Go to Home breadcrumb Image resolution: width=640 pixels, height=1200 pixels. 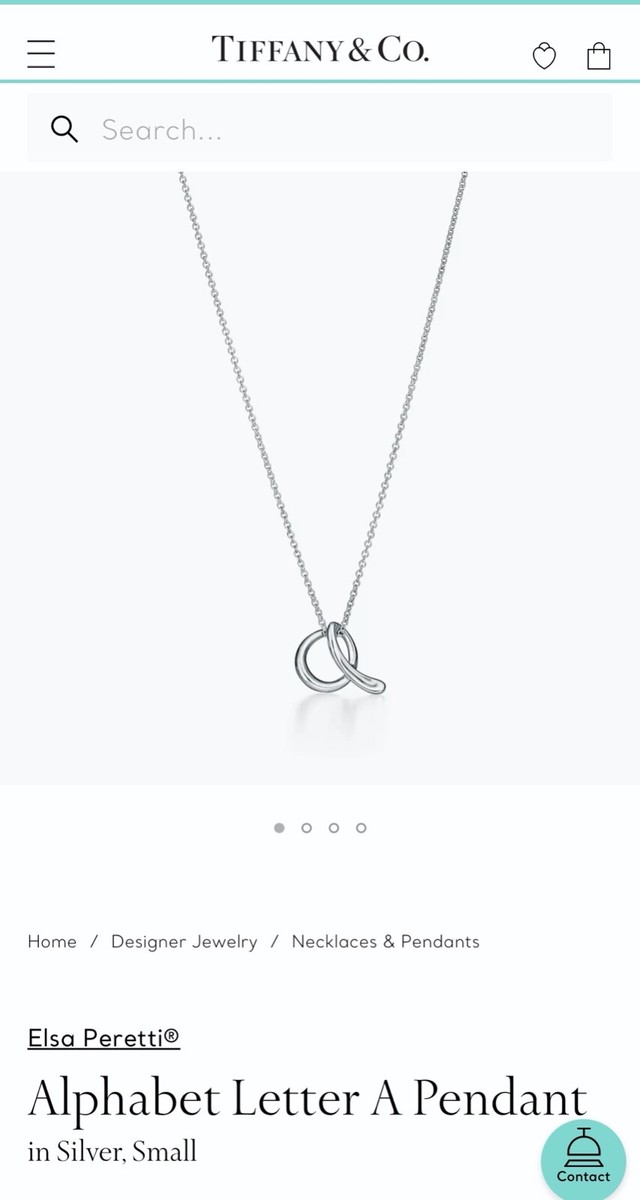tap(52, 942)
